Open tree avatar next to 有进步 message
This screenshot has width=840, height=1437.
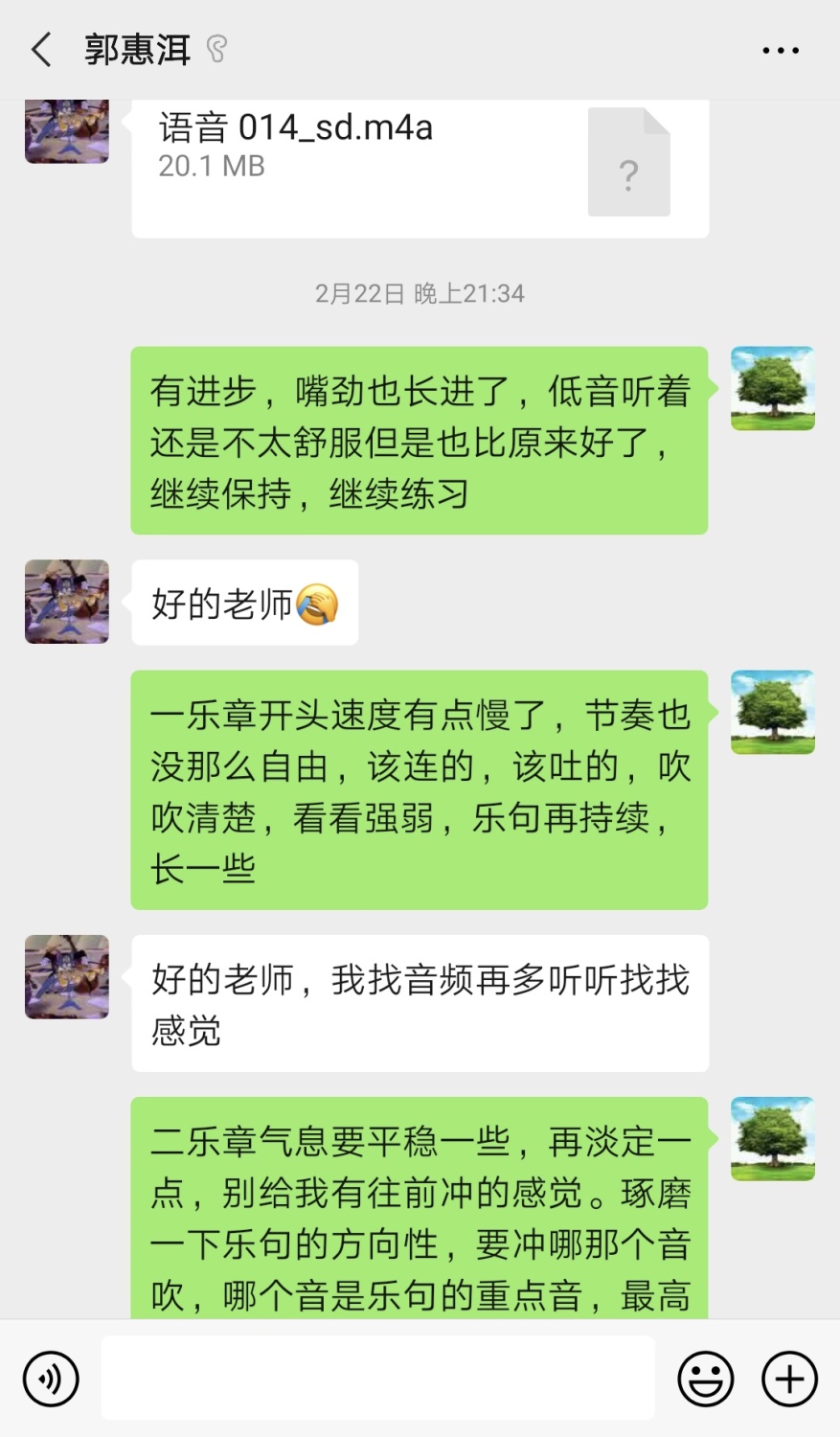[772, 388]
